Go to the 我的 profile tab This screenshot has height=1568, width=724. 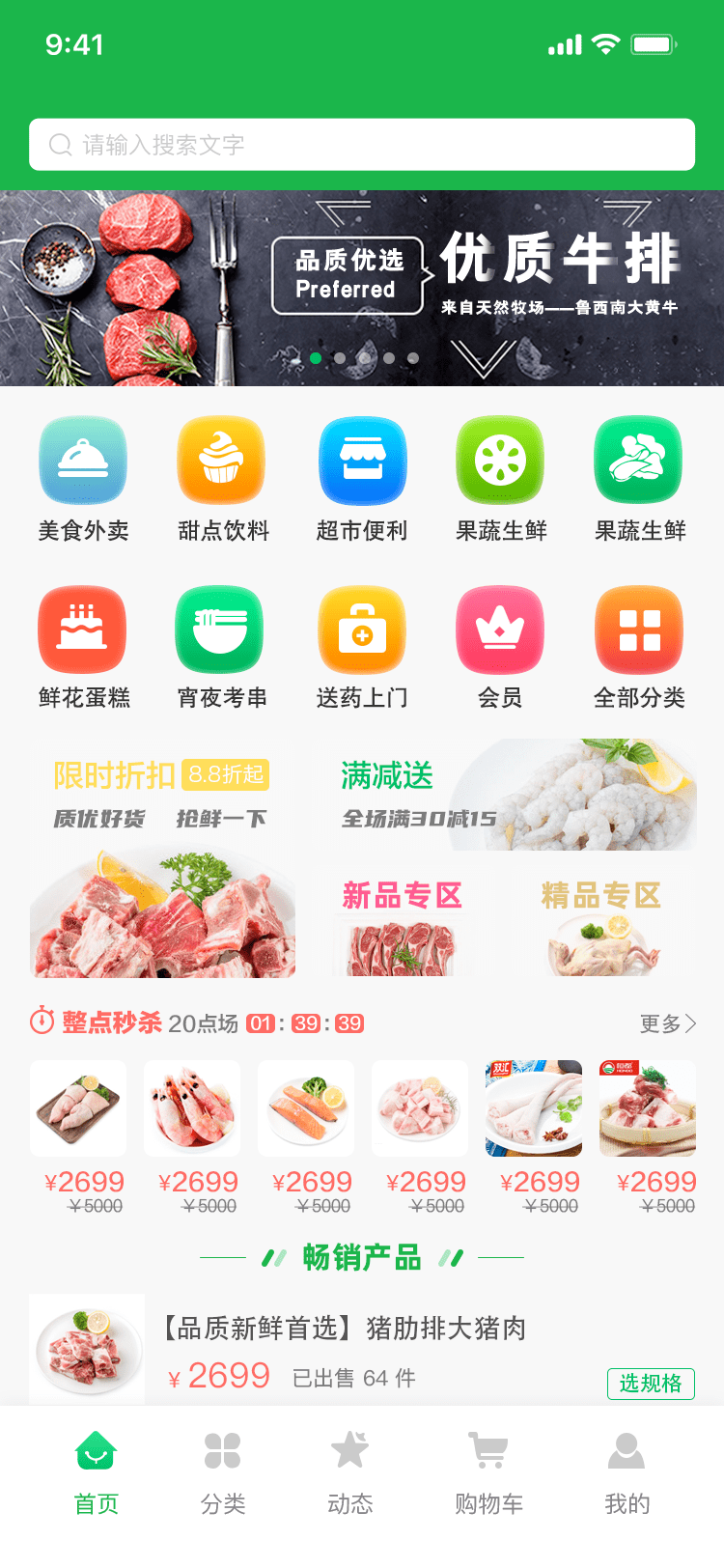tap(627, 1471)
